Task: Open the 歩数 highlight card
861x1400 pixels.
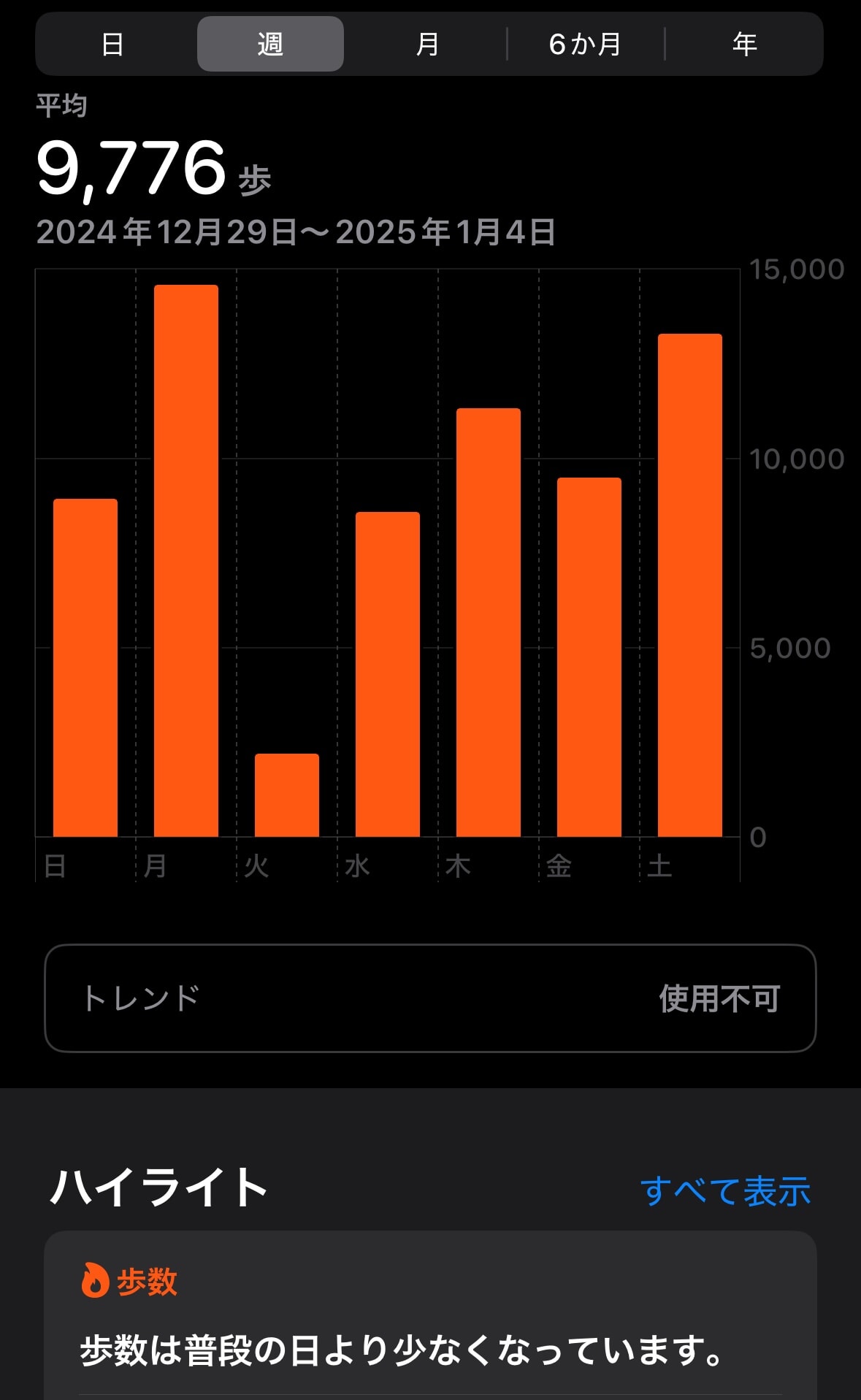Action: click(x=430, y=1315)
